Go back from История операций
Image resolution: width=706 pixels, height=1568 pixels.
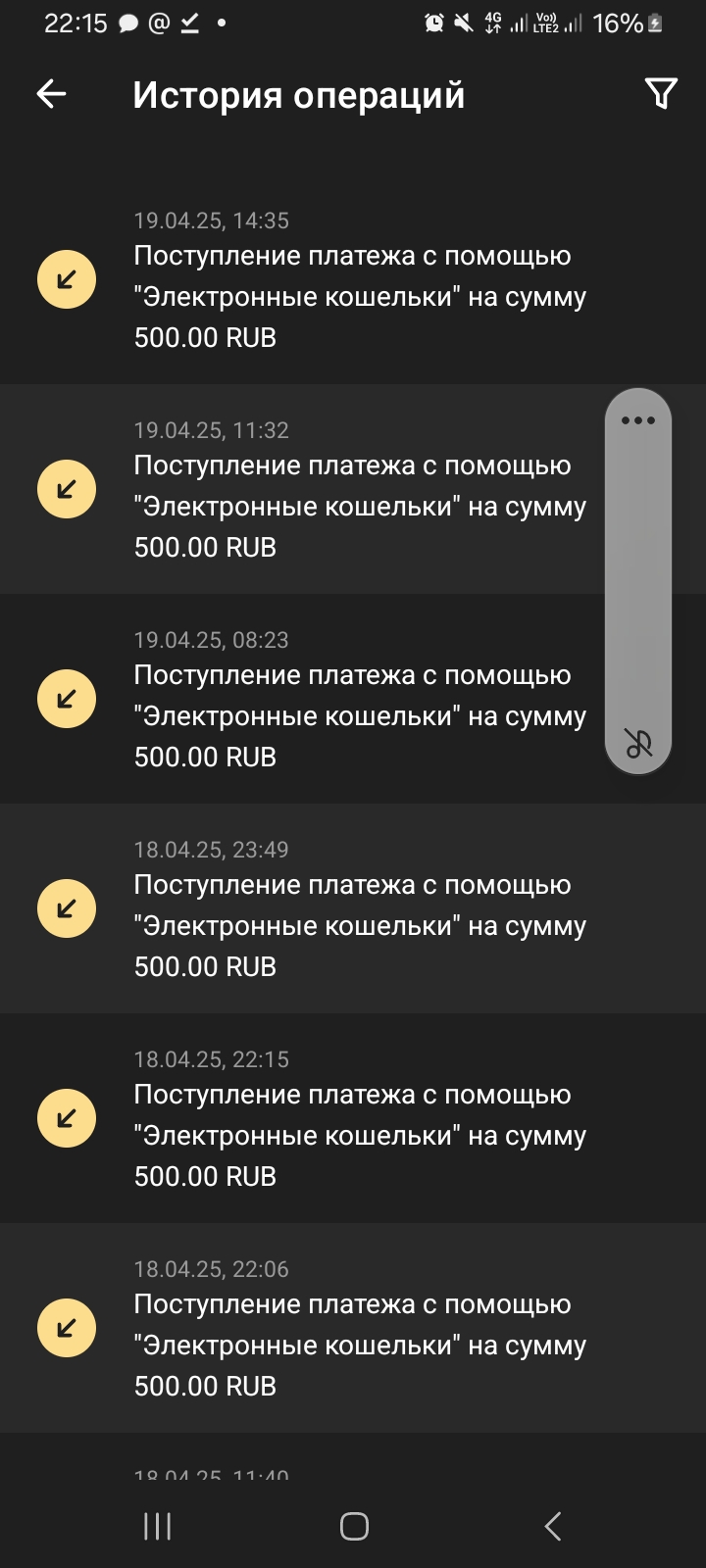pyautogui.click(x=51, y=94)
